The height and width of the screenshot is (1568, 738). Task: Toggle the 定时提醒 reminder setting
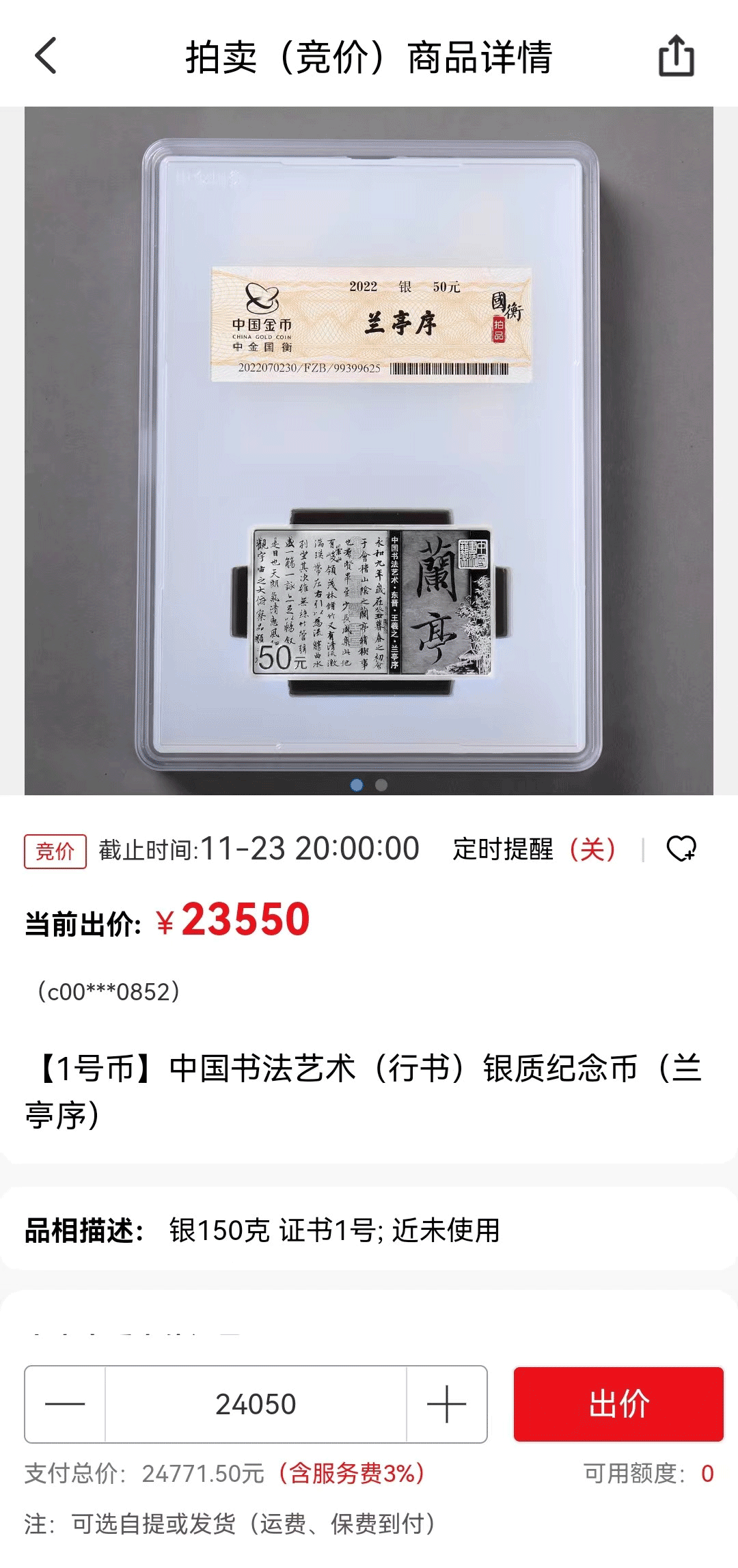tap(534, 849)
